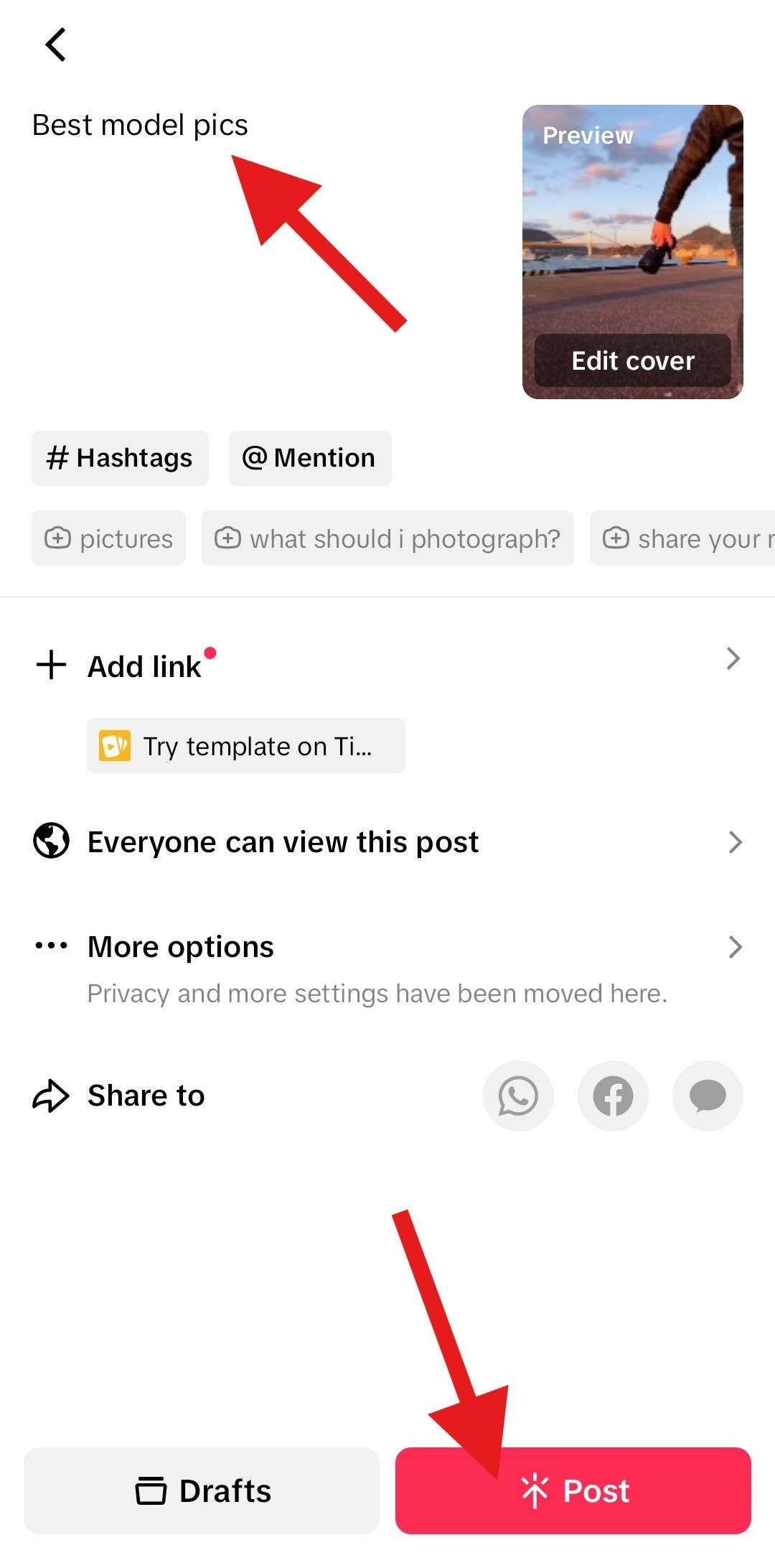Add Hashtags to the caption

[x=120, y=458]
